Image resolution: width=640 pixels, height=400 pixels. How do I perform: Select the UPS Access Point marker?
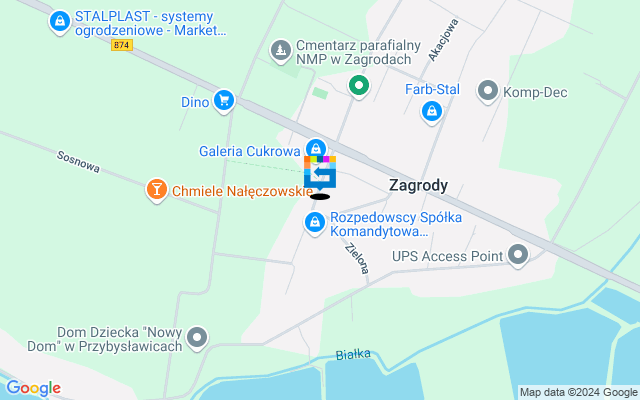pos(518,256)
